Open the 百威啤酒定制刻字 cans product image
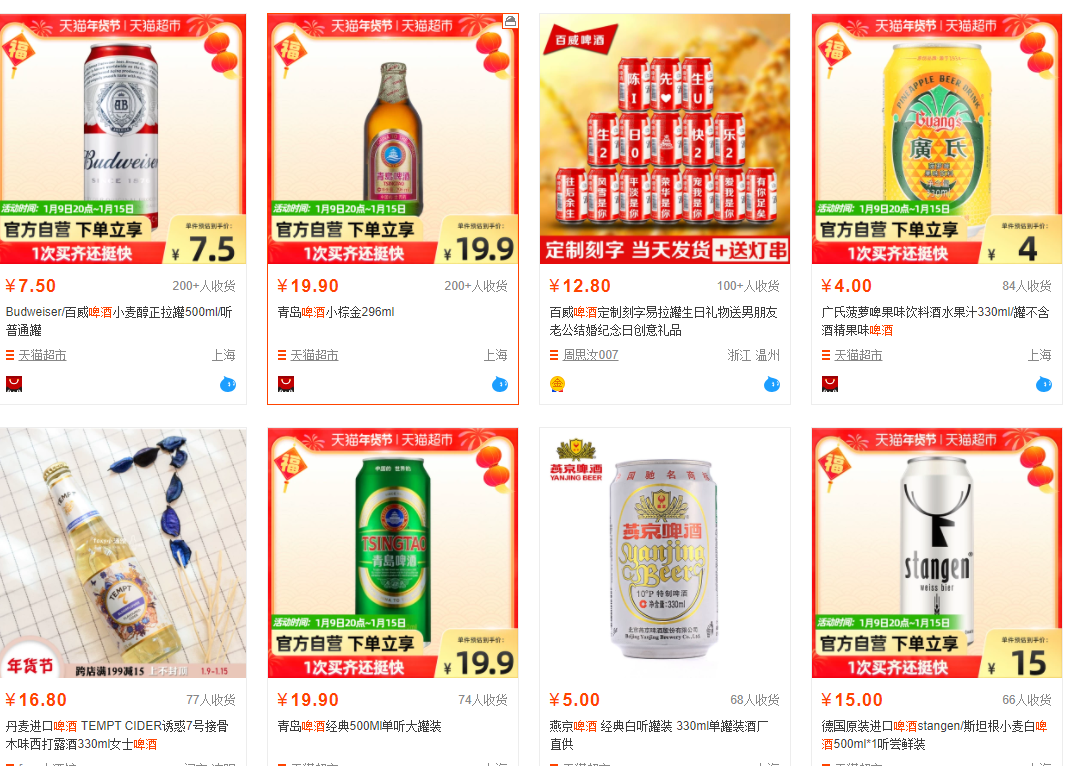1071x766 pixels. click(665, 138)
